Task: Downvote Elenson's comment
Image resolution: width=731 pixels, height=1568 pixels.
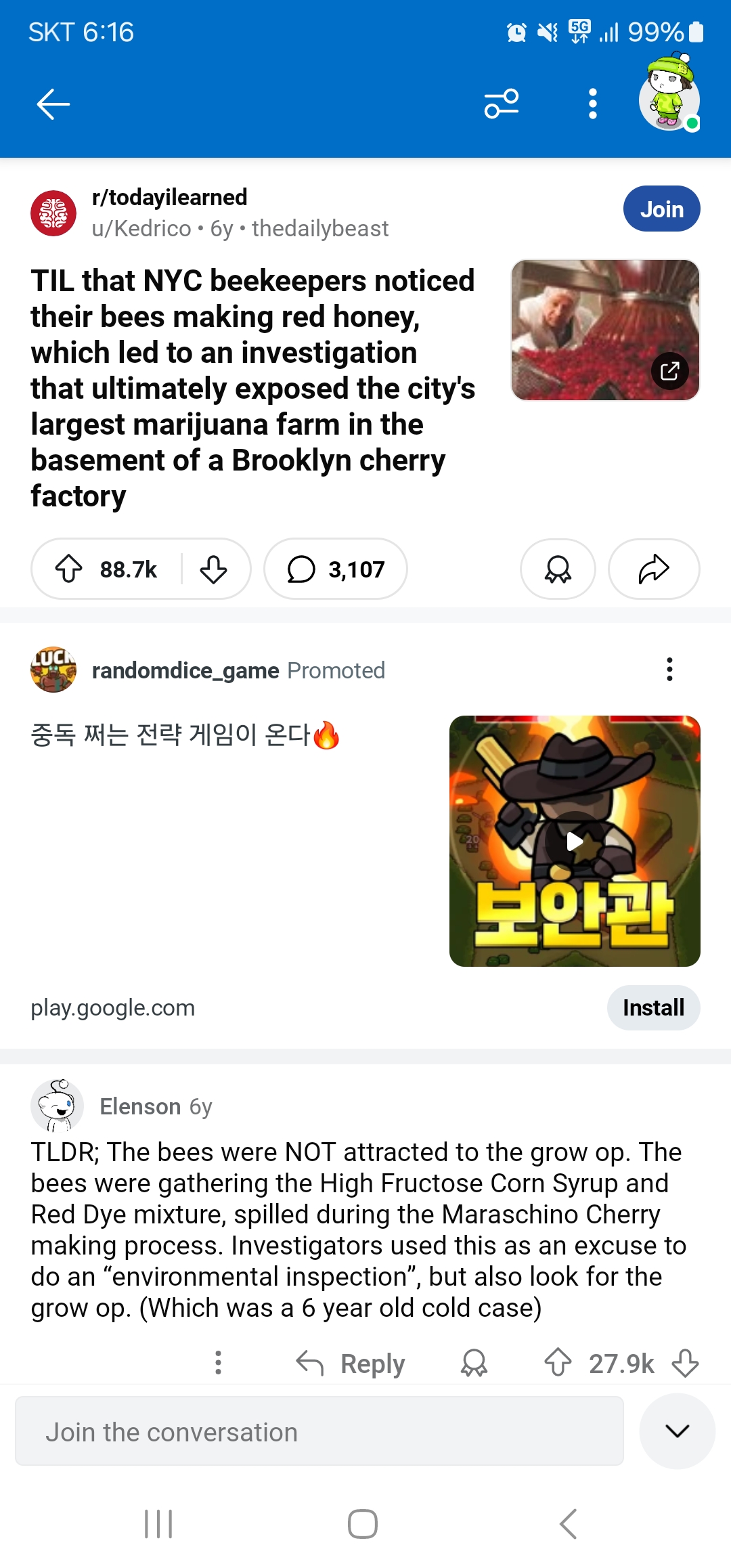Action: click(685, 1363)
